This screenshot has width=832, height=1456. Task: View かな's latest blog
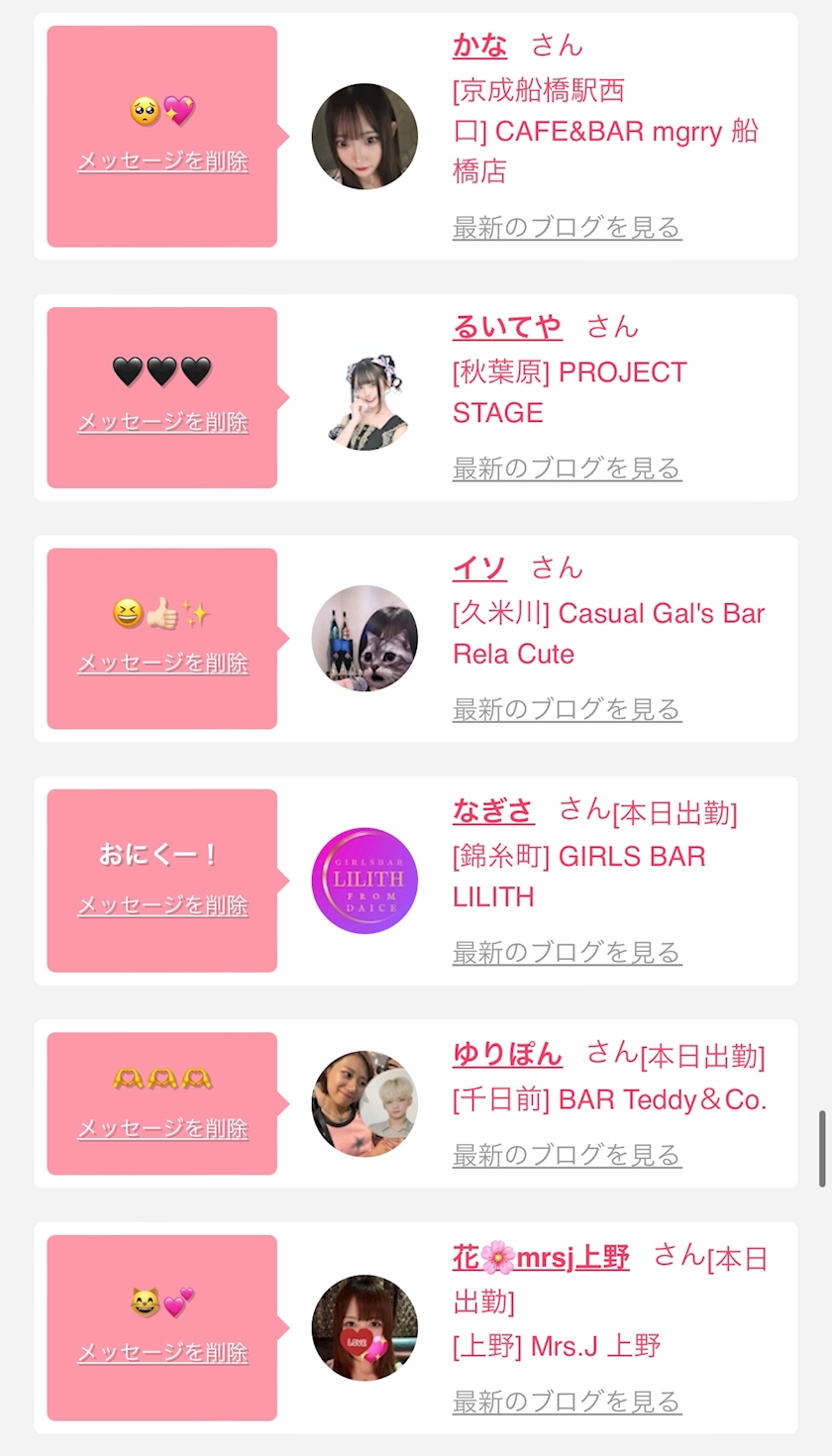point(567,227)
